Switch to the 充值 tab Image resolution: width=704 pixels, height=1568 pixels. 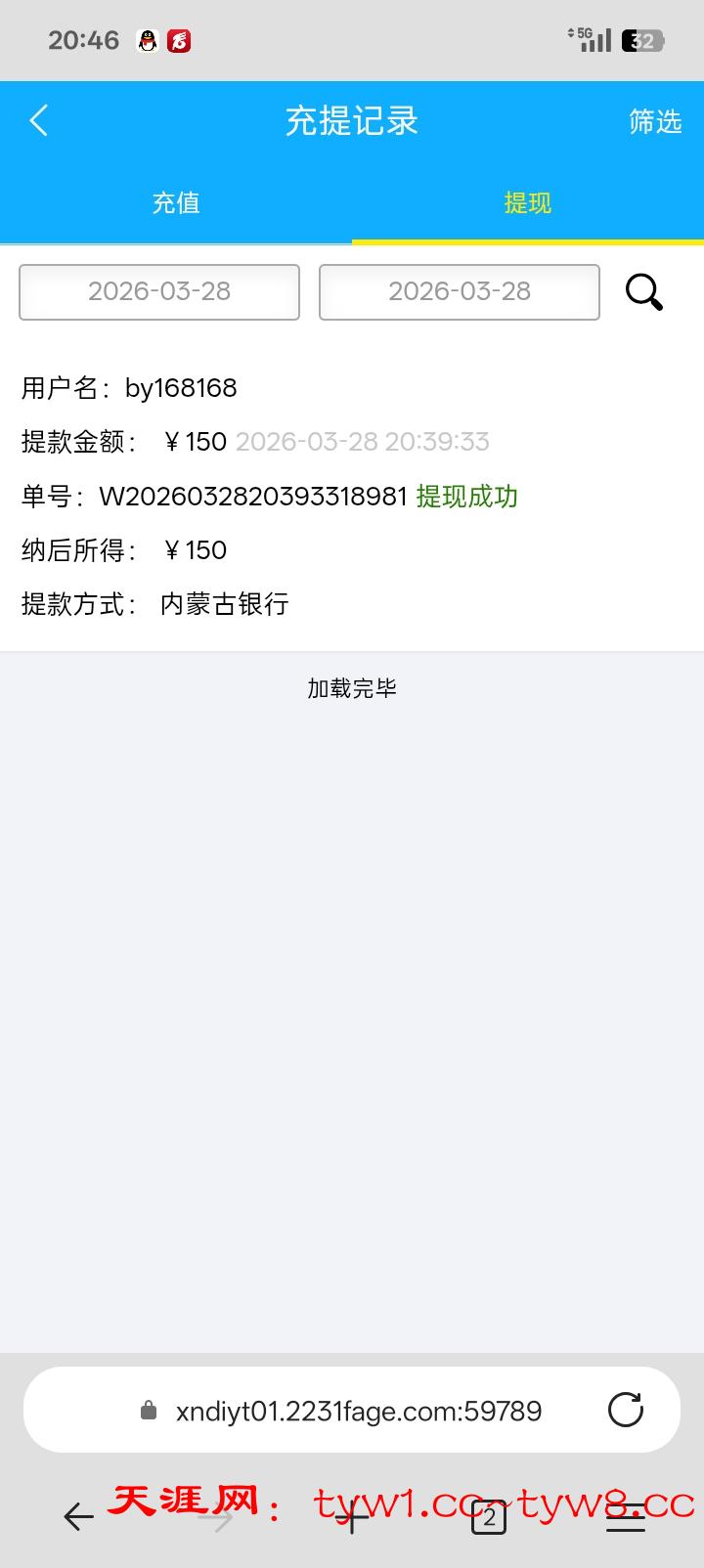click(x=177, y=203)
